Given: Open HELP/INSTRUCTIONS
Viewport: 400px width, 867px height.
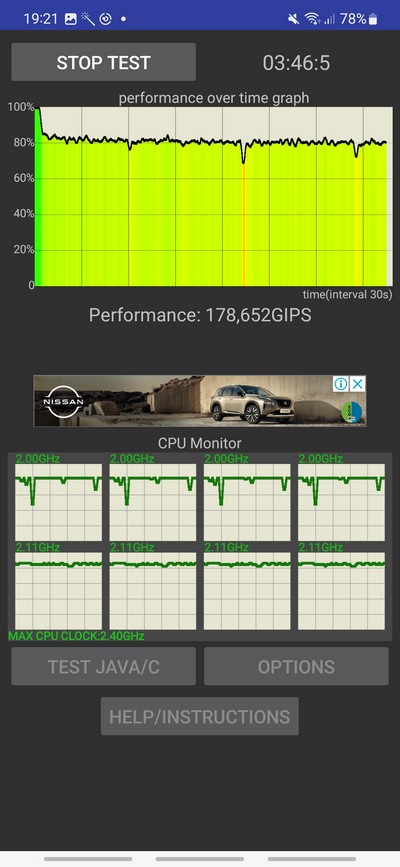Looking at the screenshot, I should tap(200, 716).
